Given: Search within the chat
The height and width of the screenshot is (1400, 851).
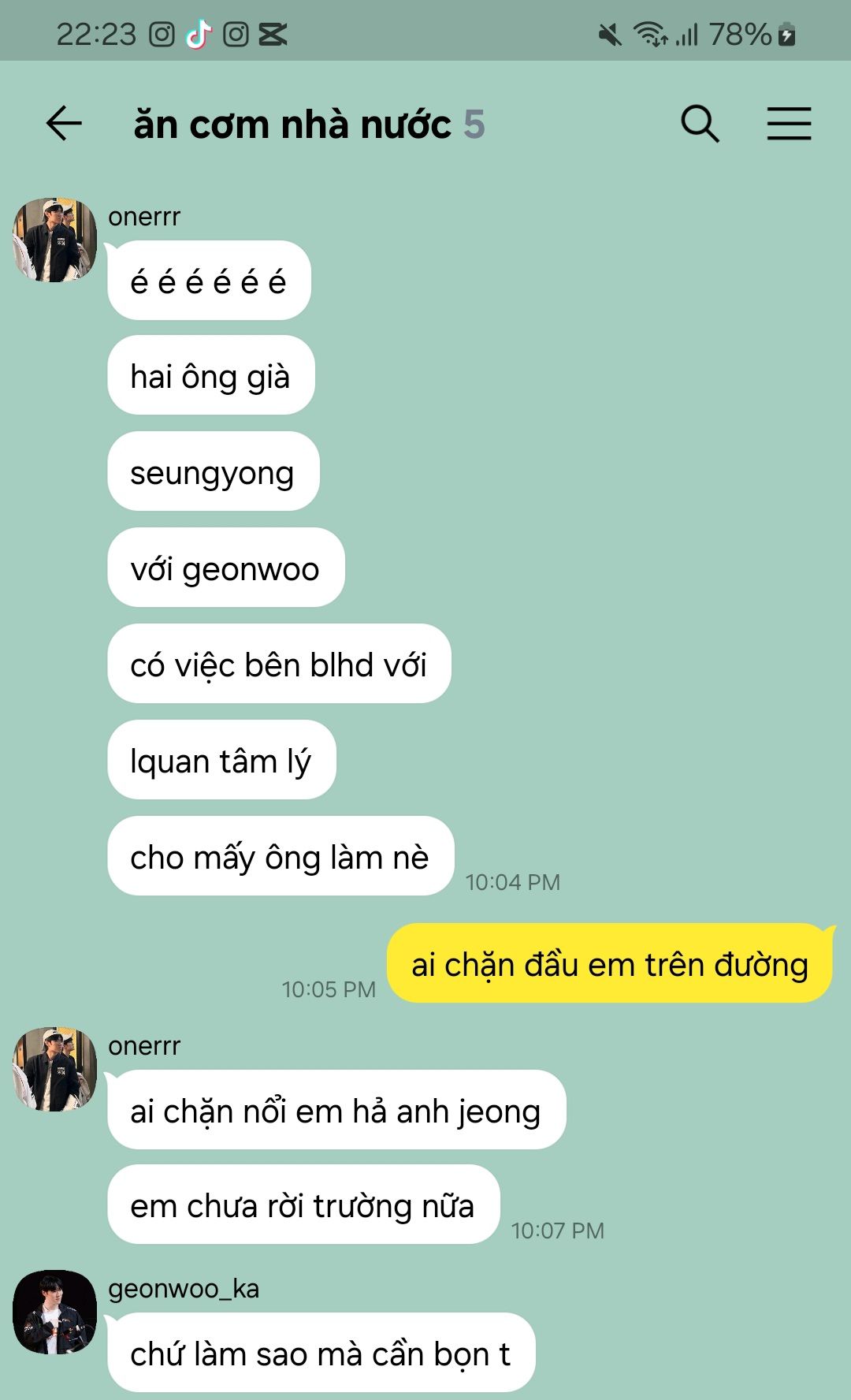Looking at the screenshot, I should (x=700, y=124).
